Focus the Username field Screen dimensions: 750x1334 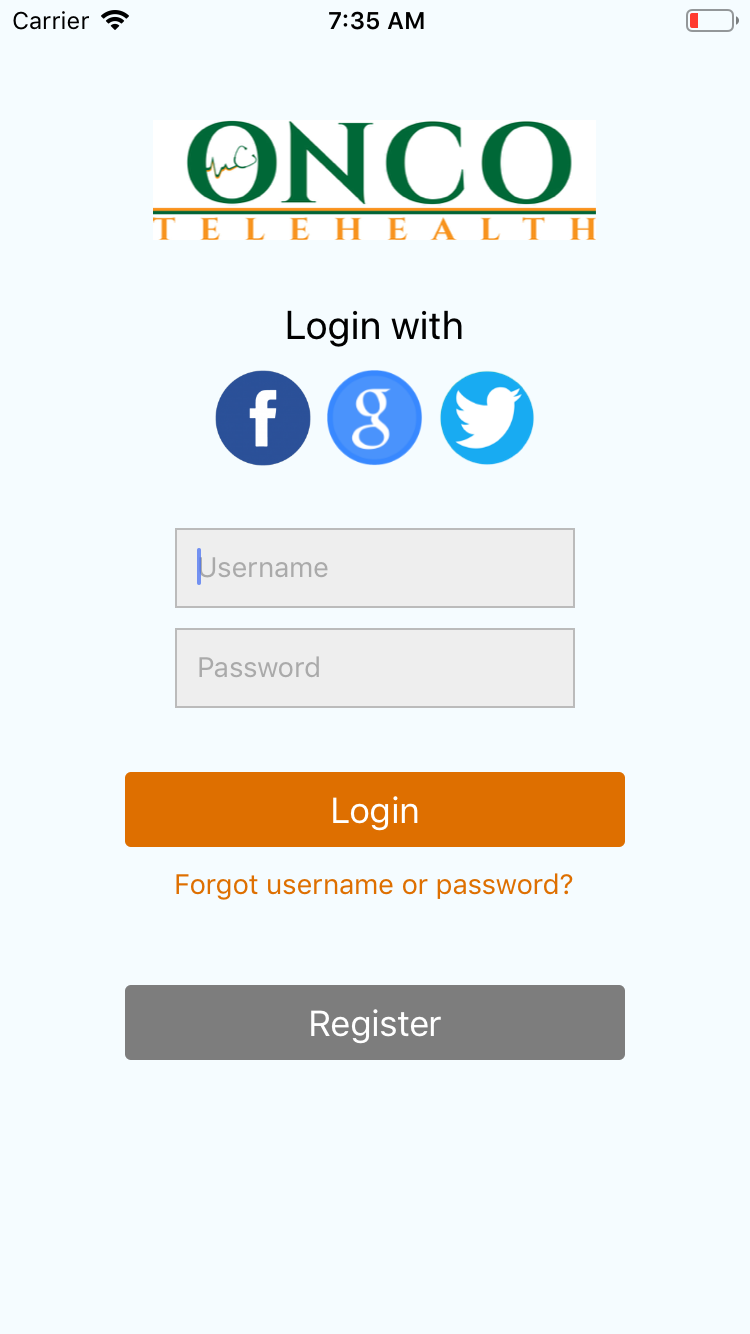[x=375, y=568]
